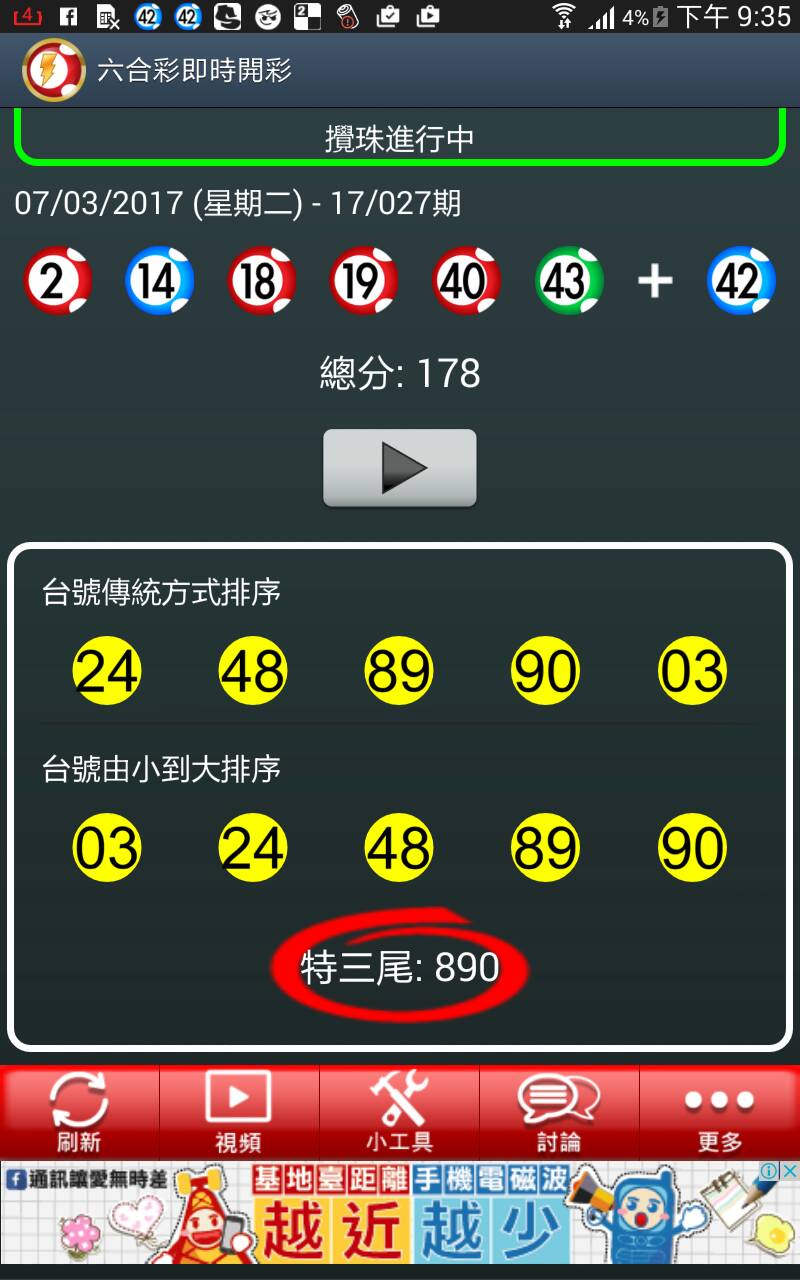Play the lottery draw video
Screen dimensions: 800x1280
[x=399, y=468]
